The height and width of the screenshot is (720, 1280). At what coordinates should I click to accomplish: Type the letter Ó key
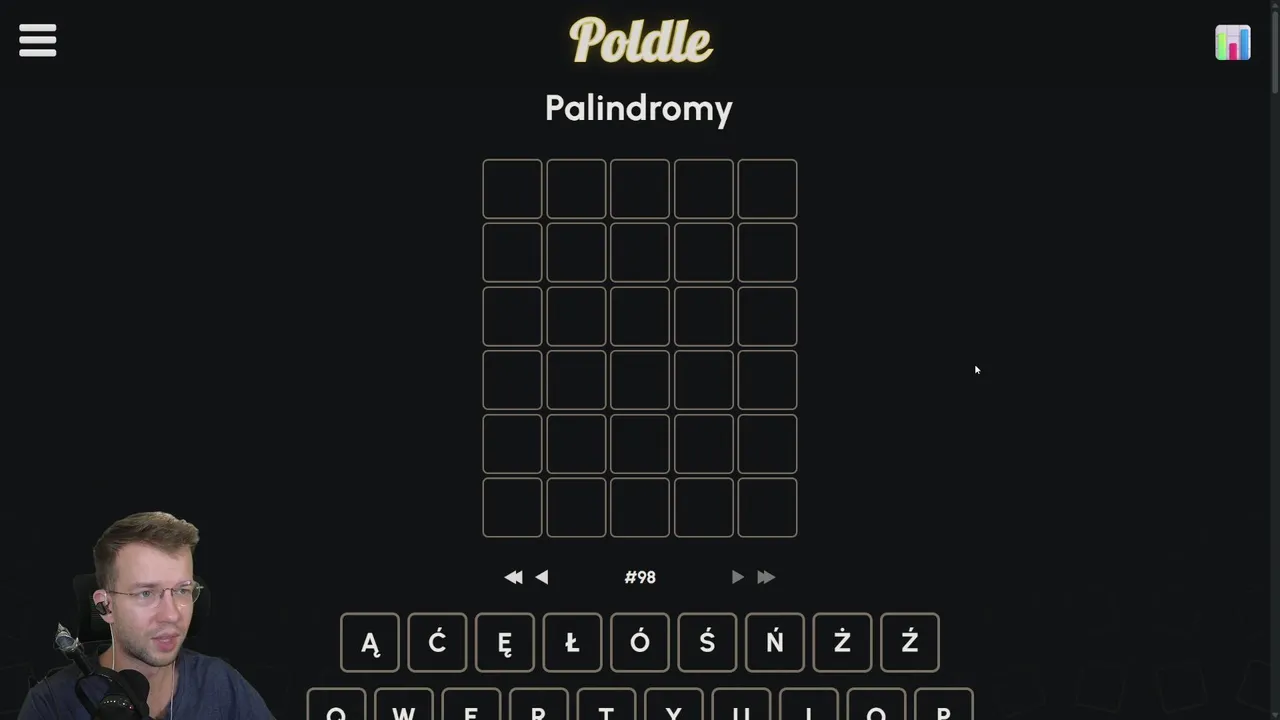tap(640, 643)
